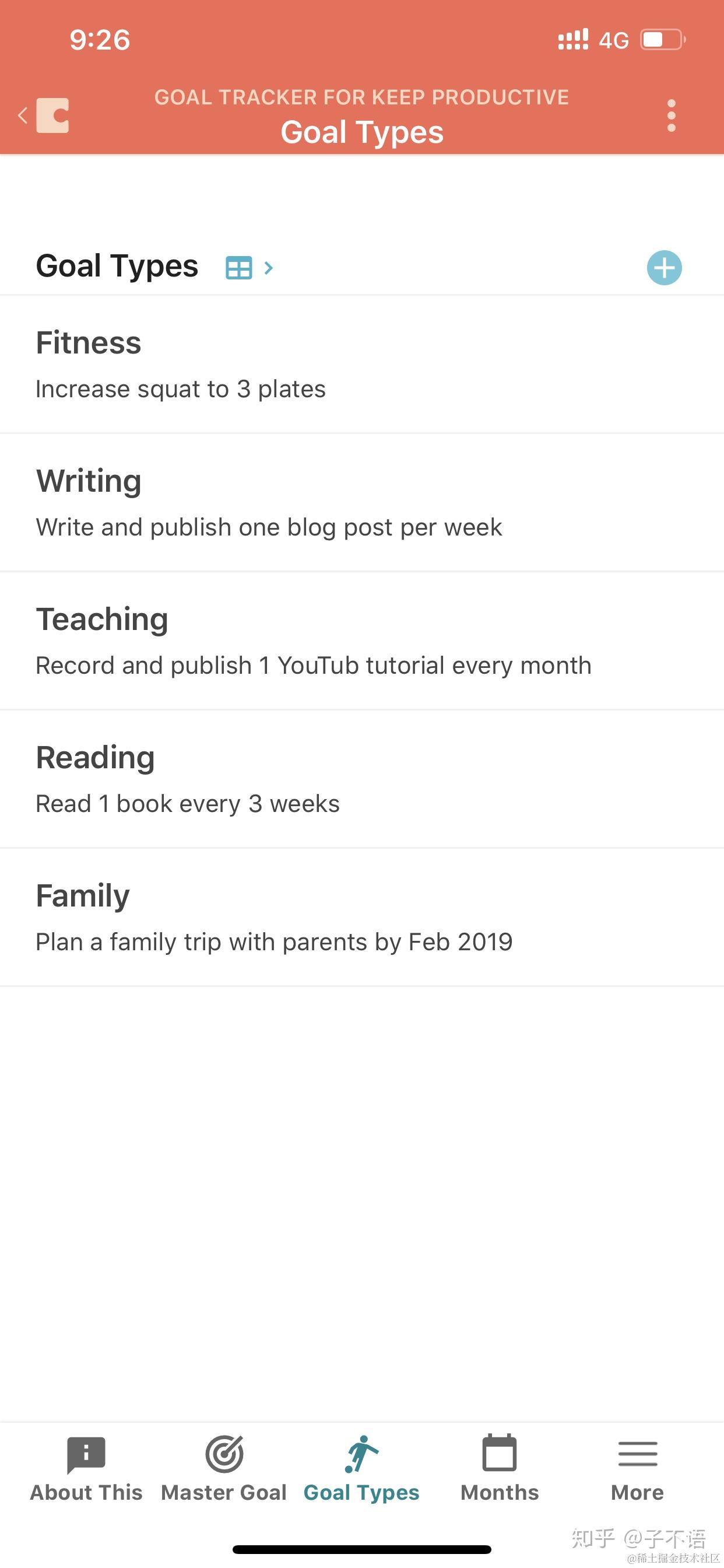Select the Goal Types tab
The width and height of the screenshot is (724, 1568).
(x=361, y=1468)
